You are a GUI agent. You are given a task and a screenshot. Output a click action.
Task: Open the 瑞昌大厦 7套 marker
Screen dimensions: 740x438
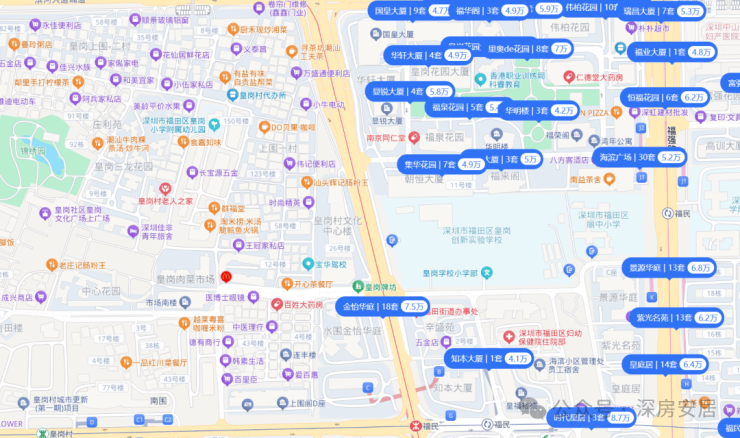661,11
